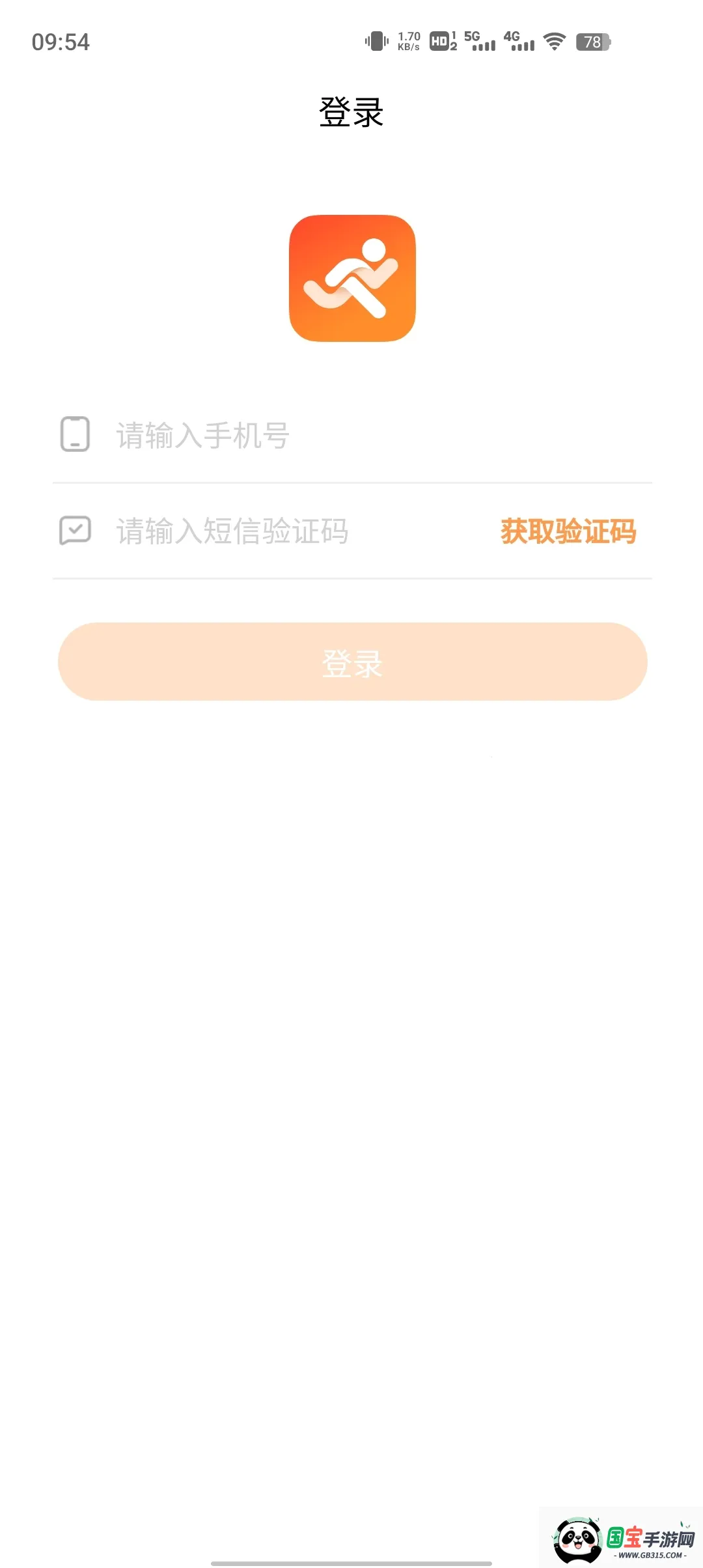This screenshot has width=703, height=1568.
Task: Tap 获取验证码 to request a verification code
Action: (568, 532)
